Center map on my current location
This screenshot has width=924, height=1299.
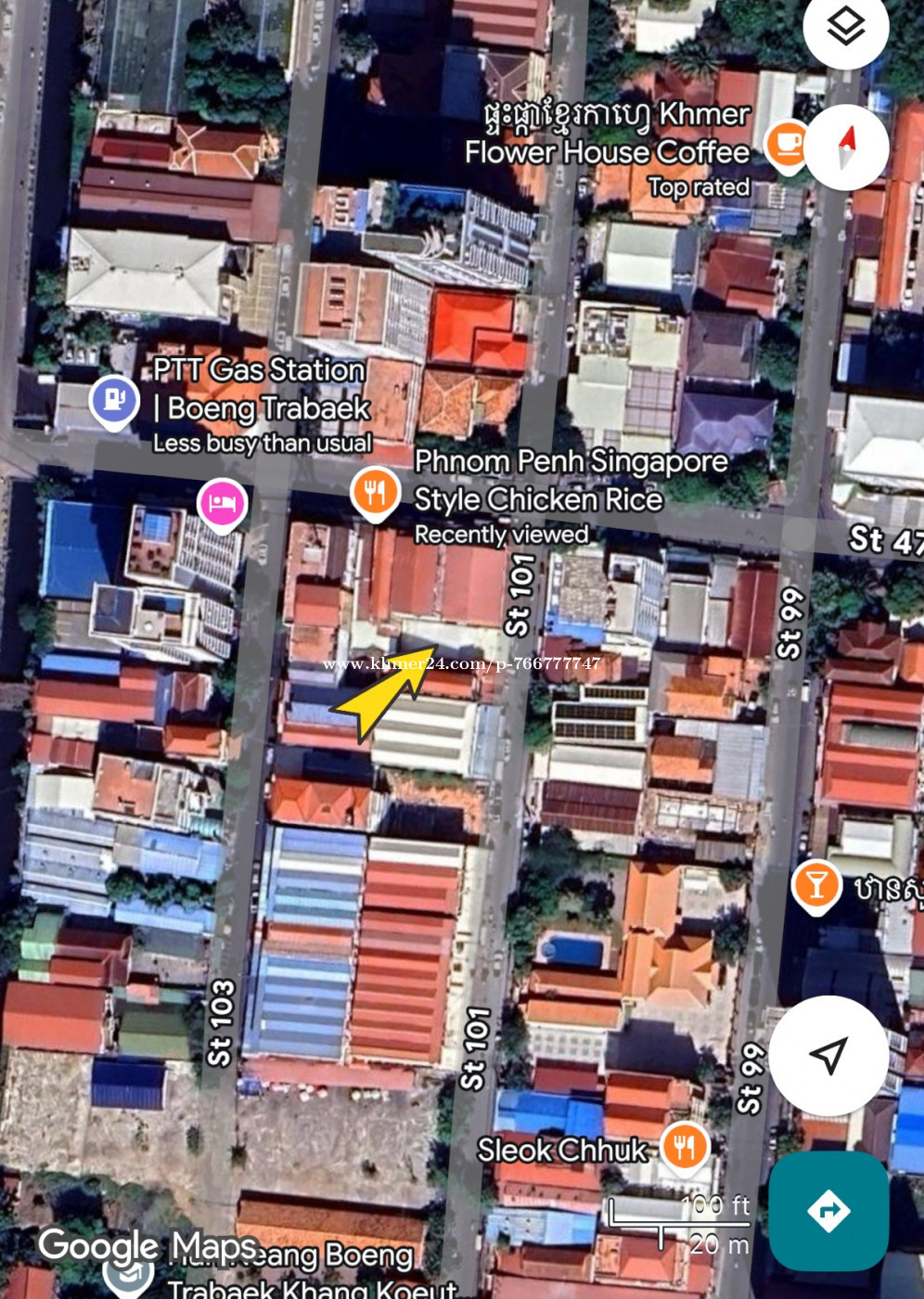click(x=828, y=1055)
